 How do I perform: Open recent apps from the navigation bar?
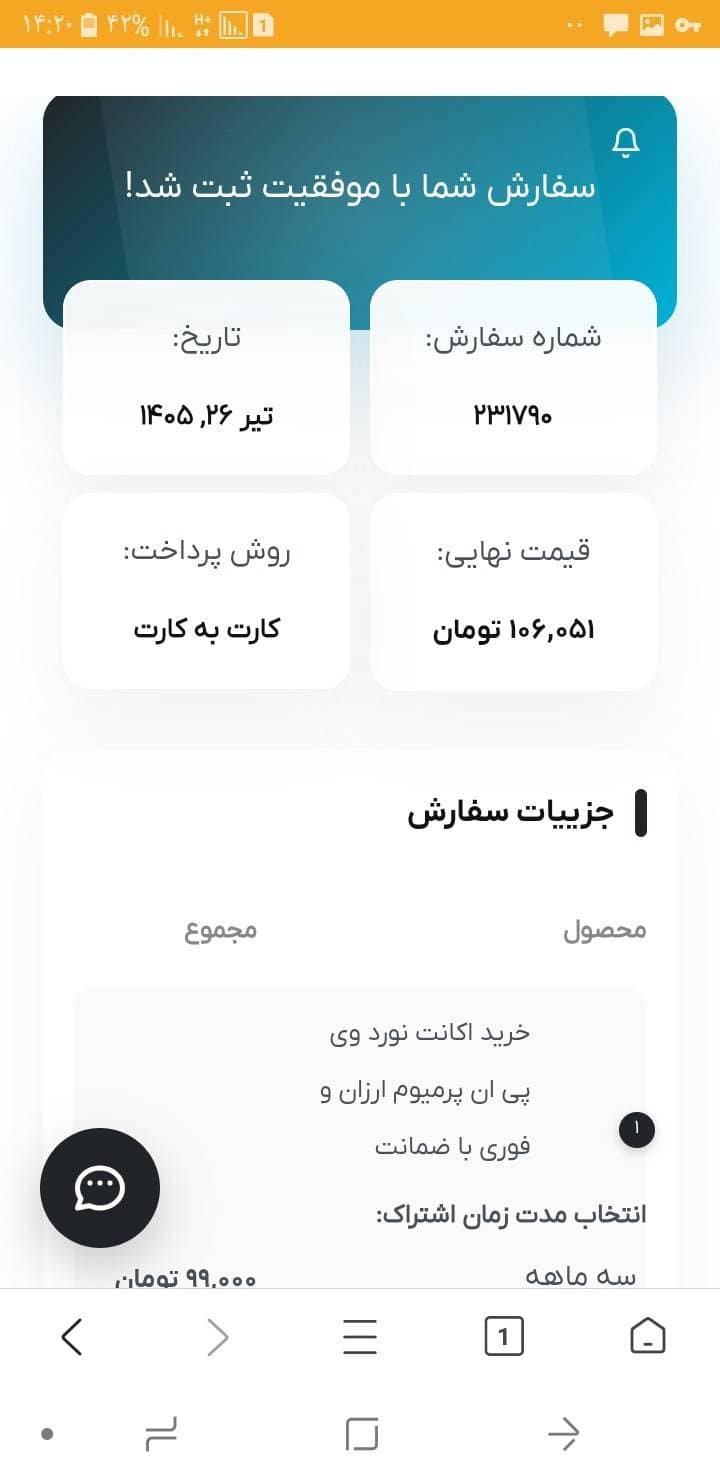(161, 1434)
